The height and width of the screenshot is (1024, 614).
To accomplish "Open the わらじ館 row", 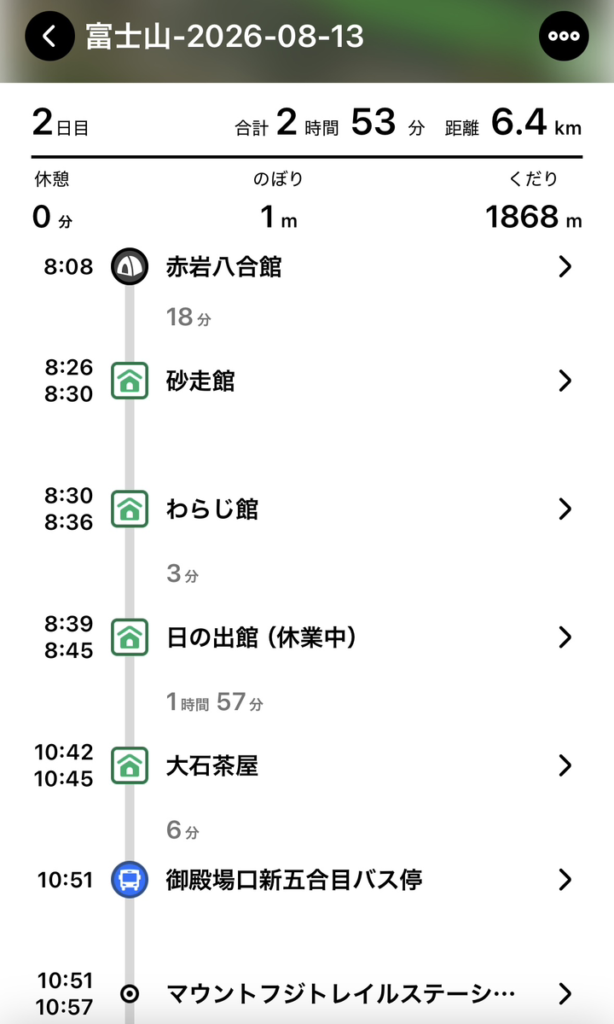I will point(307,509).
